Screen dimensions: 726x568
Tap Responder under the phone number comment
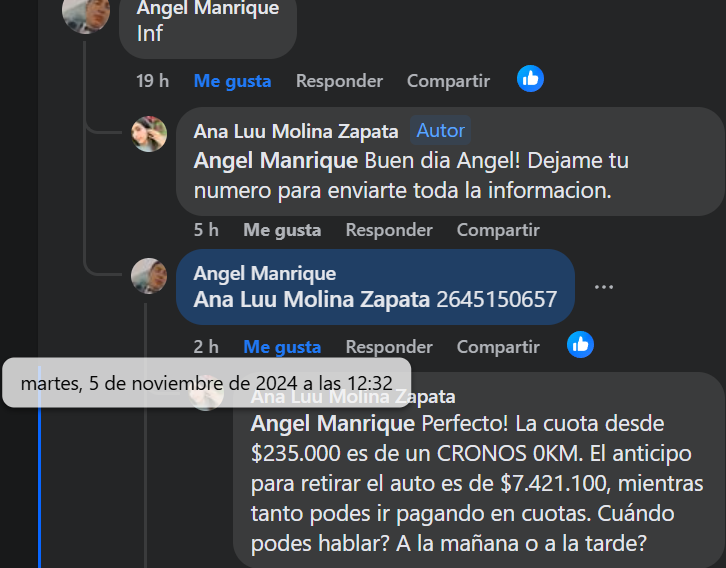(389, 347)
